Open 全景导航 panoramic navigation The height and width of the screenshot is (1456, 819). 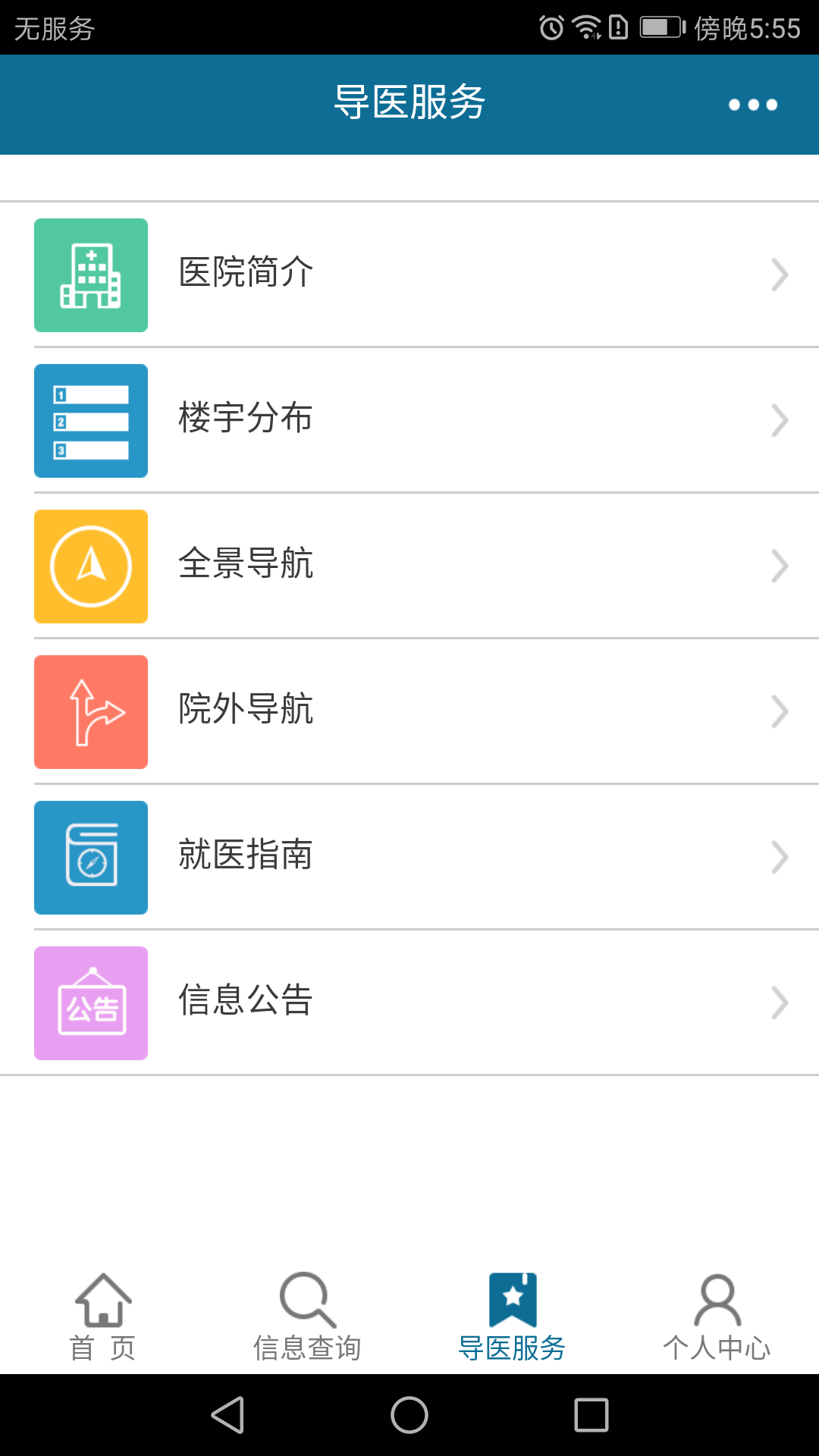409,566
